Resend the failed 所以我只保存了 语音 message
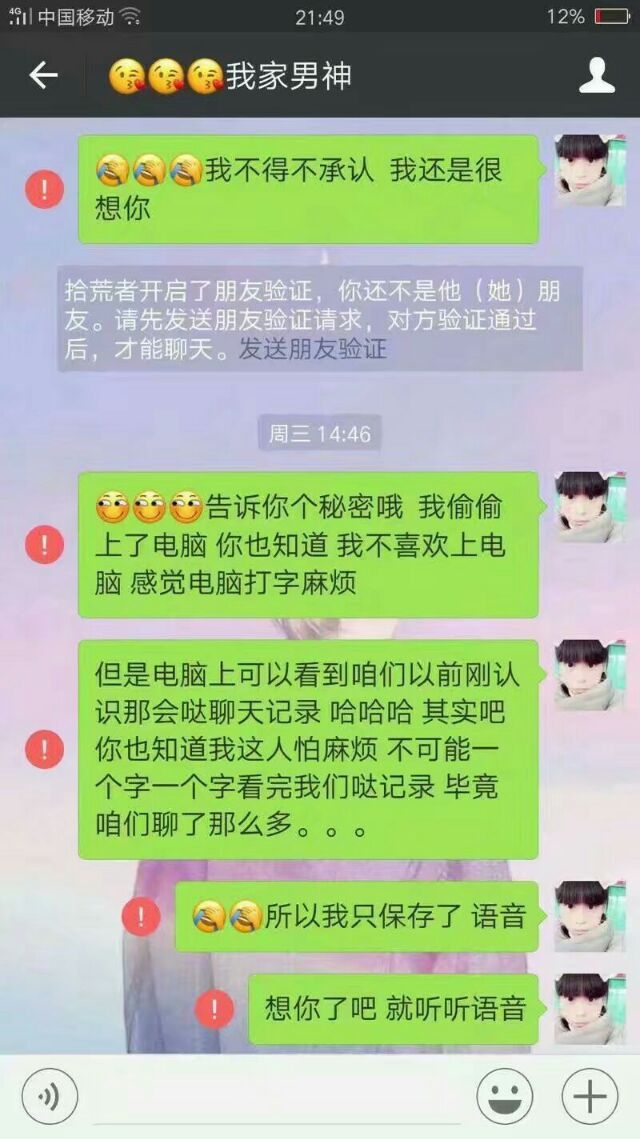 pos(140,916)
